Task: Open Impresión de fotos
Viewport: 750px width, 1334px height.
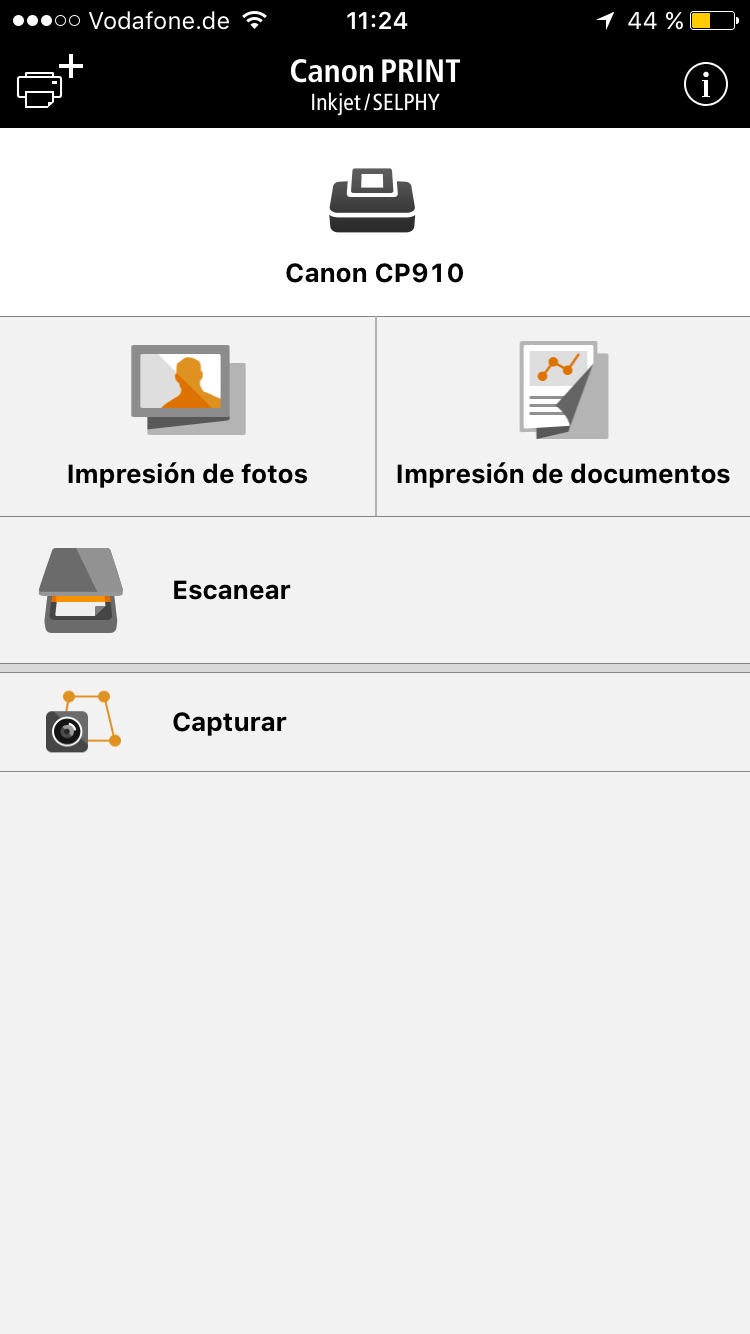Action: tap(188, 416)
